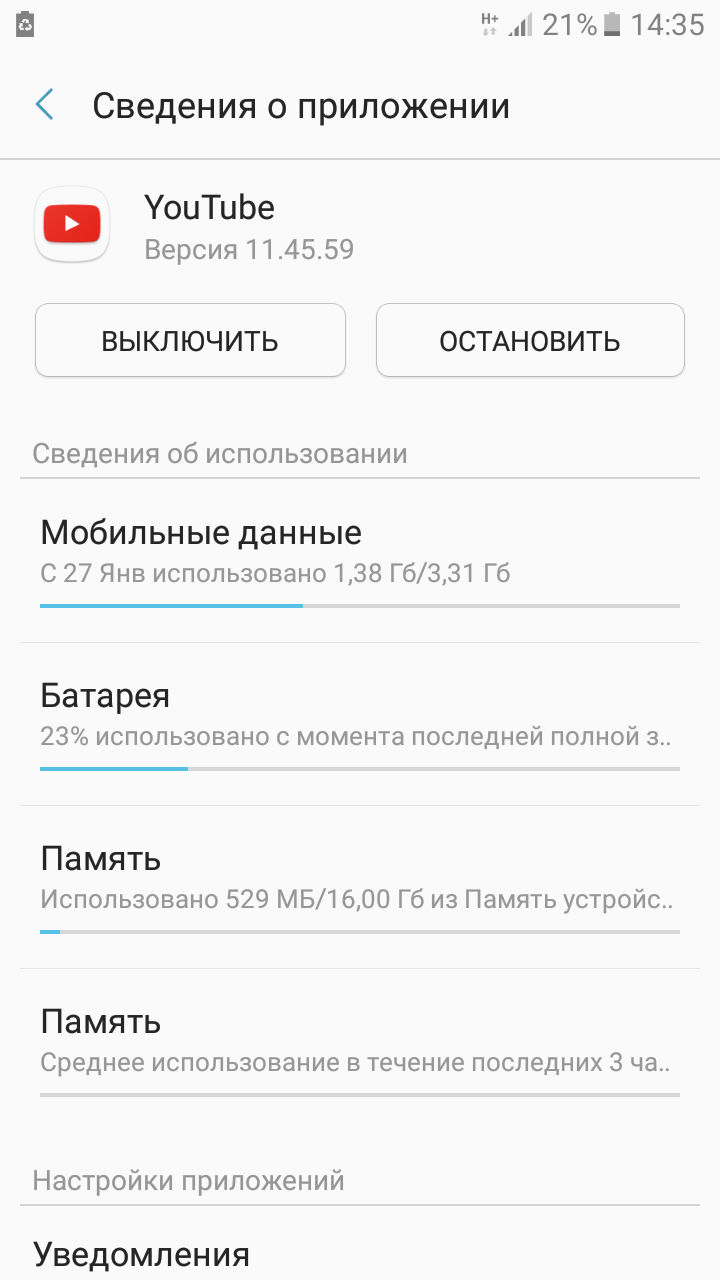Go back from app info screen

click(44, 105)
